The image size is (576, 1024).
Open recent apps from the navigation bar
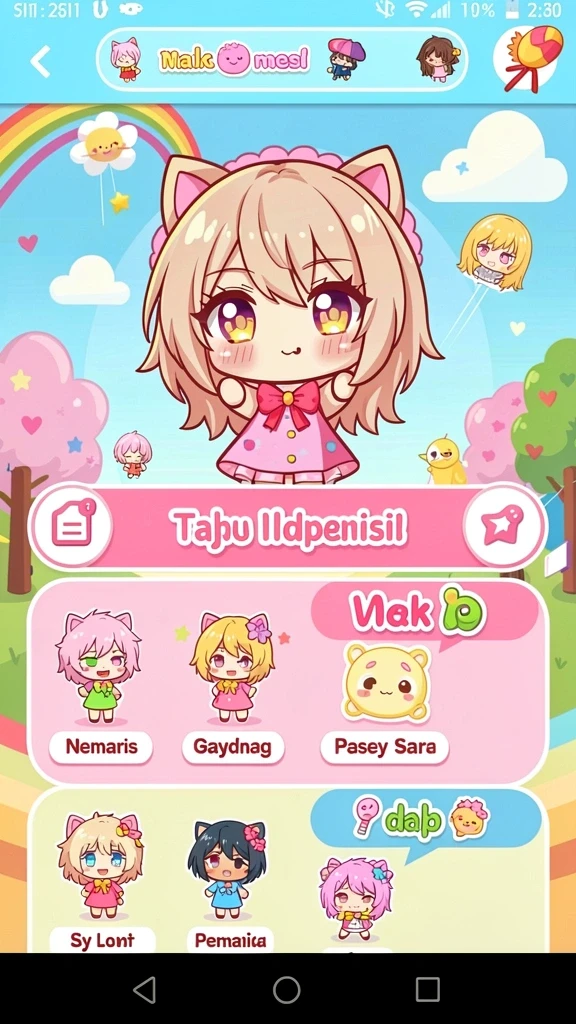click(428, 990)
